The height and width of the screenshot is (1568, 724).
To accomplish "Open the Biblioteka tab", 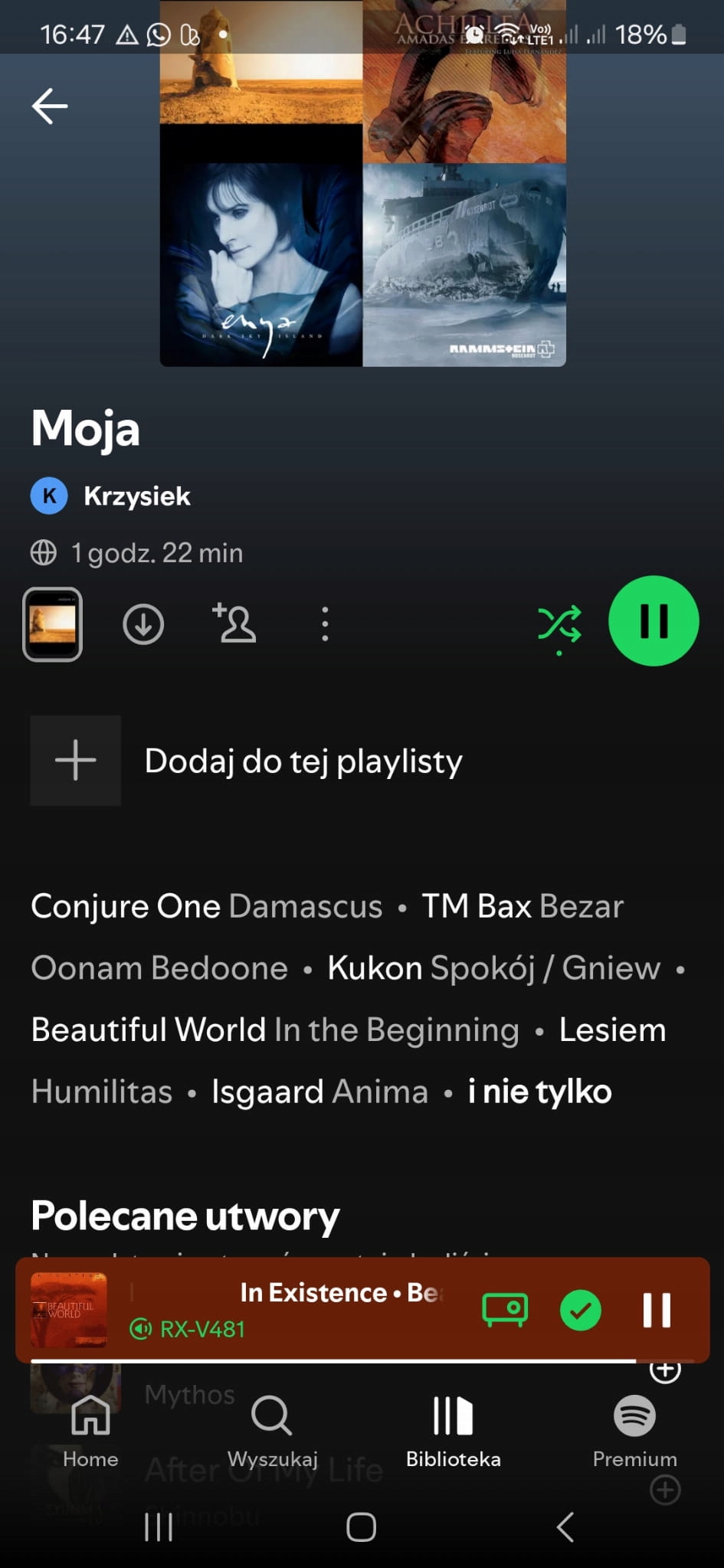I will pos(453,1430).
